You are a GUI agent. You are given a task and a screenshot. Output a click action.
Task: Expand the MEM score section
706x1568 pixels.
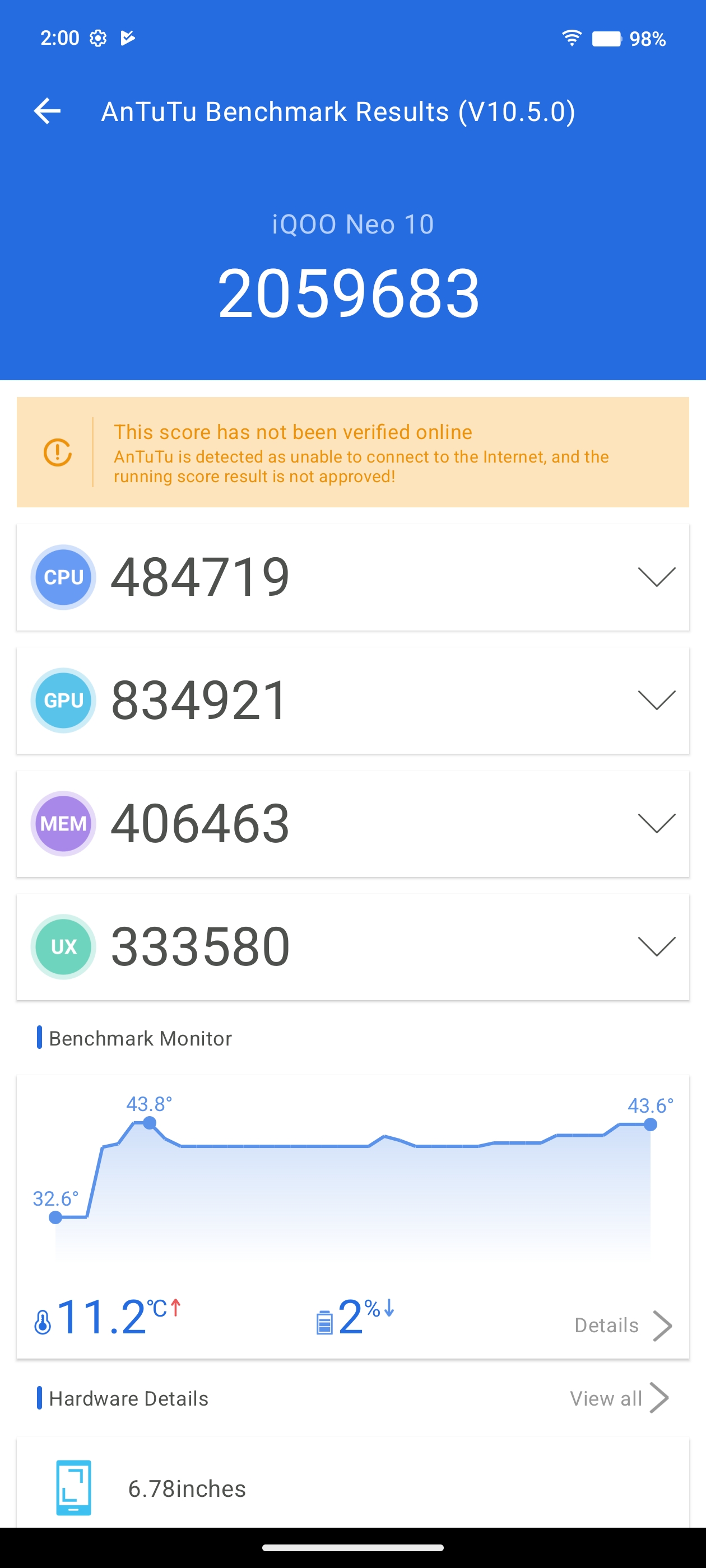[x=656, y=823]
